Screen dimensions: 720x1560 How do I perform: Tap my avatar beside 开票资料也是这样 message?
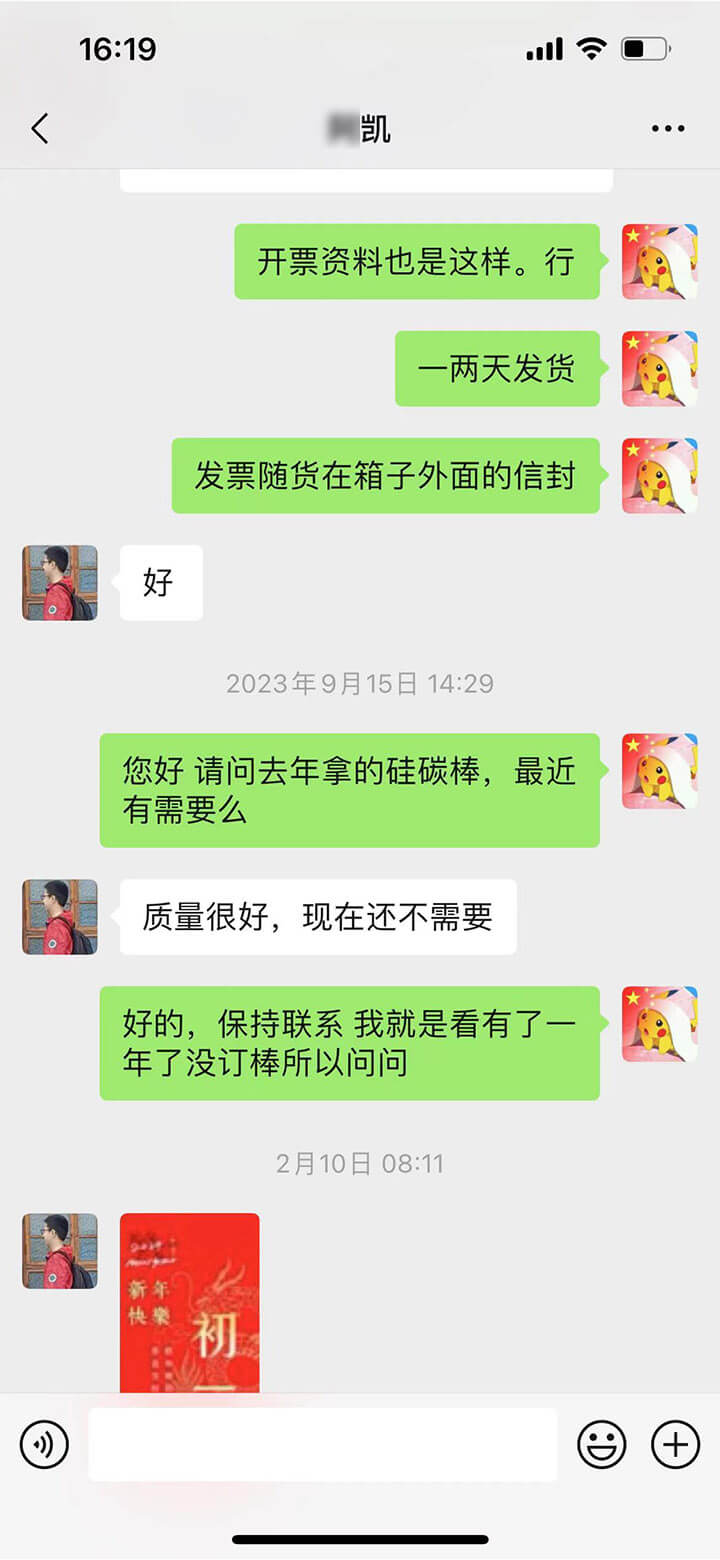pos(660,262)
